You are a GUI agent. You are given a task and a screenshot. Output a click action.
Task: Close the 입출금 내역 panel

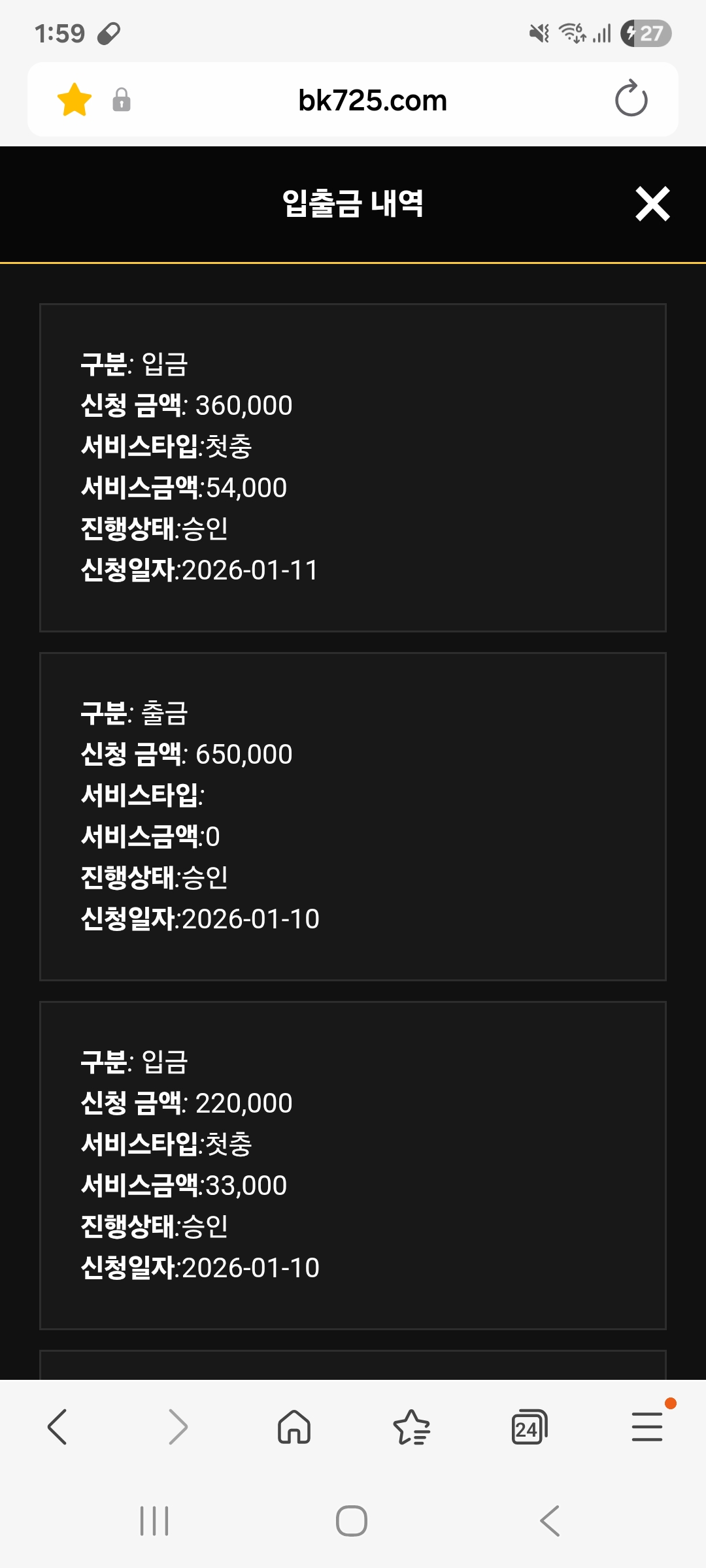(652, 204)
